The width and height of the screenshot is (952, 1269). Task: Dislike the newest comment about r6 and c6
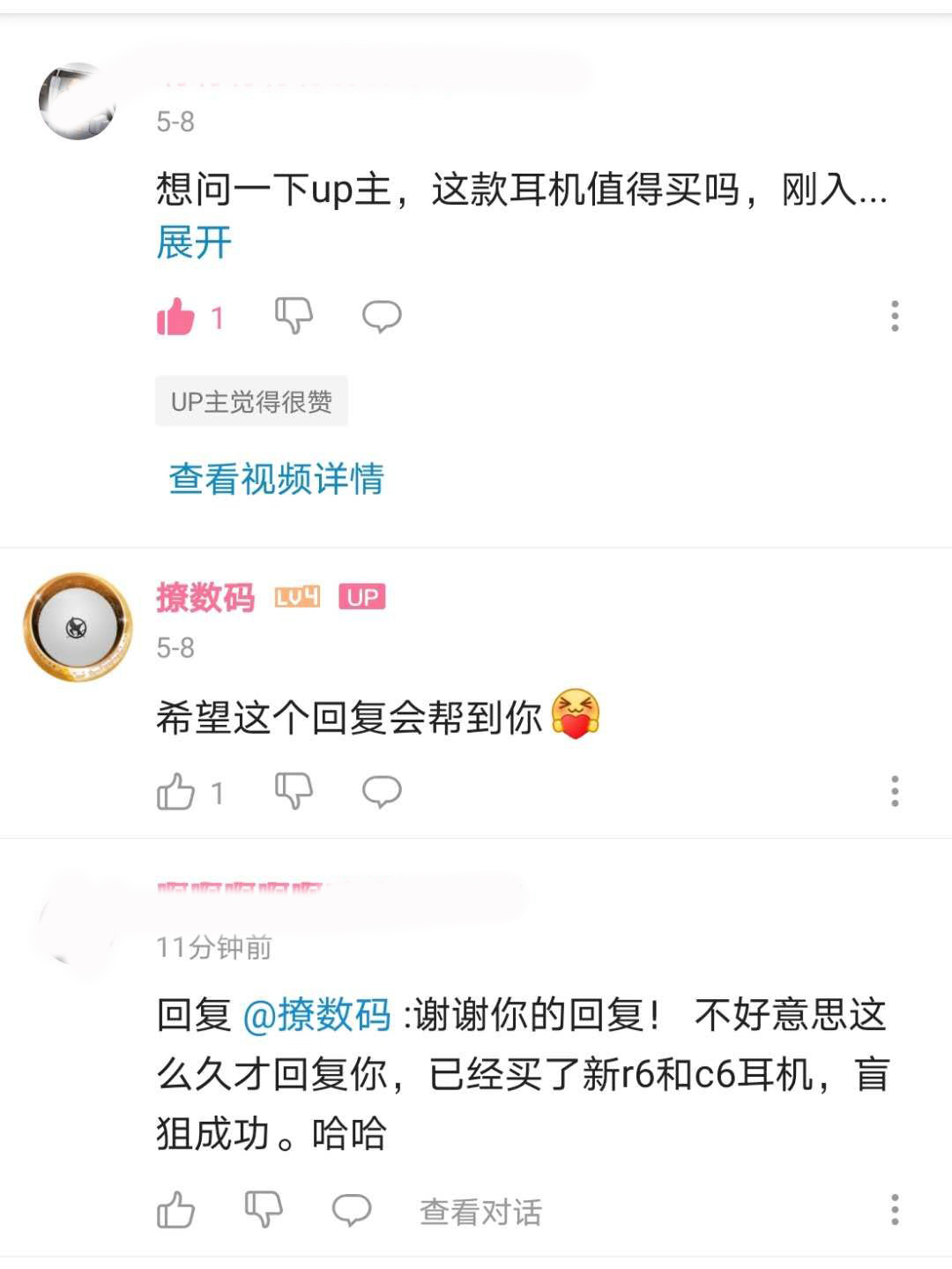pos(261,1211)
